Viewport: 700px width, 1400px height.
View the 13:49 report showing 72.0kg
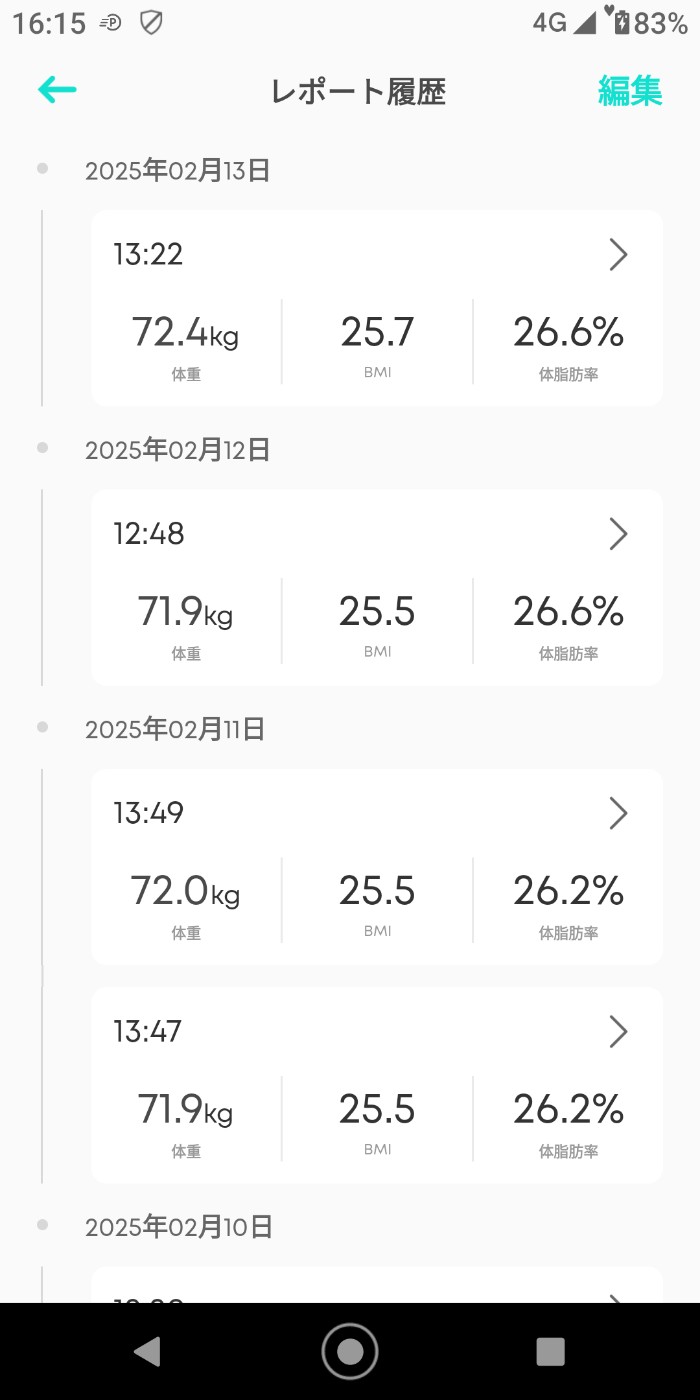tap(377, 866)
